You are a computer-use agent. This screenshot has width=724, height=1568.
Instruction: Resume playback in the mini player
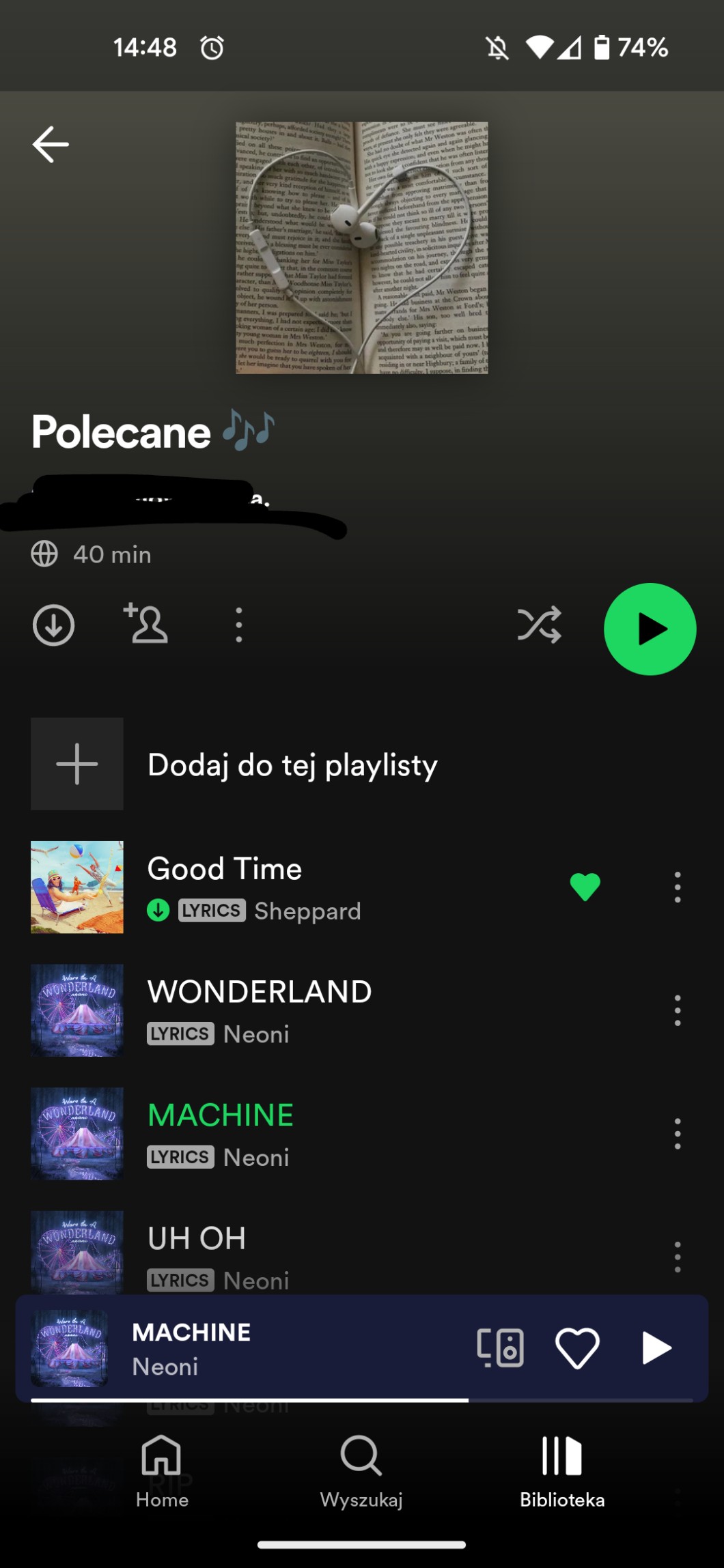pos(656,1348)
